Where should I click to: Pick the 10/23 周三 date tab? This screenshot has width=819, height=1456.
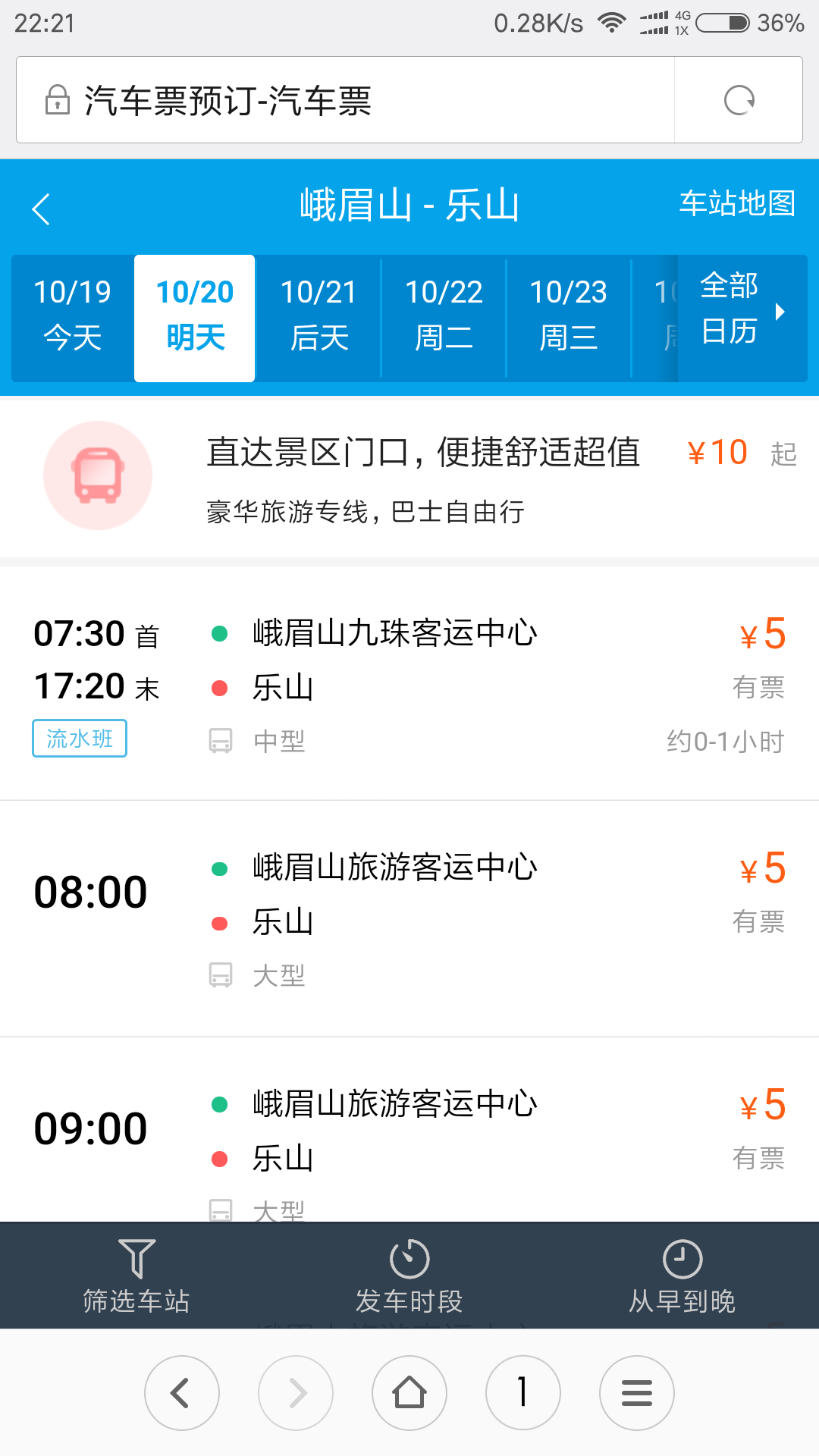568,315
